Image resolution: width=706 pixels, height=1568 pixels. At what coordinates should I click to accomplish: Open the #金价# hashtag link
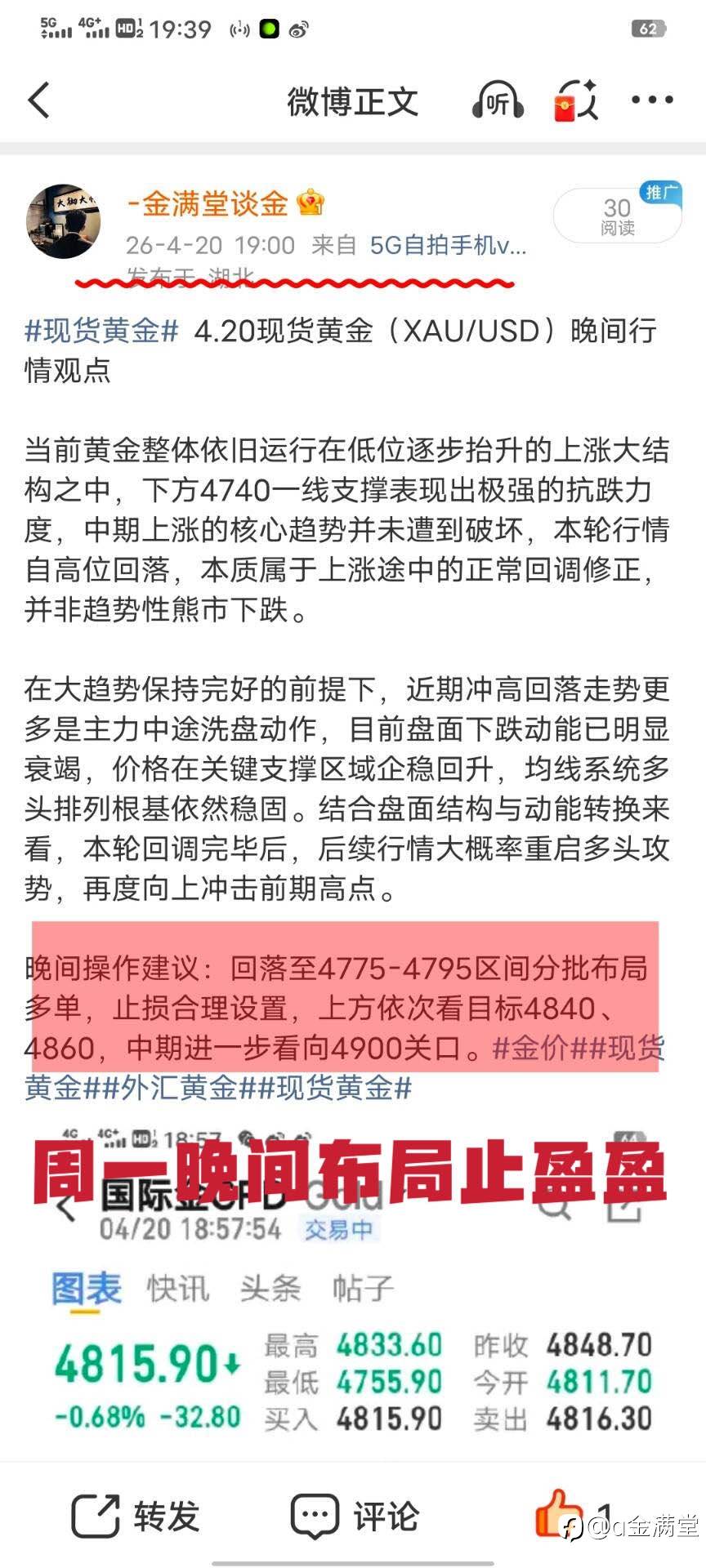pos(534,1048)
